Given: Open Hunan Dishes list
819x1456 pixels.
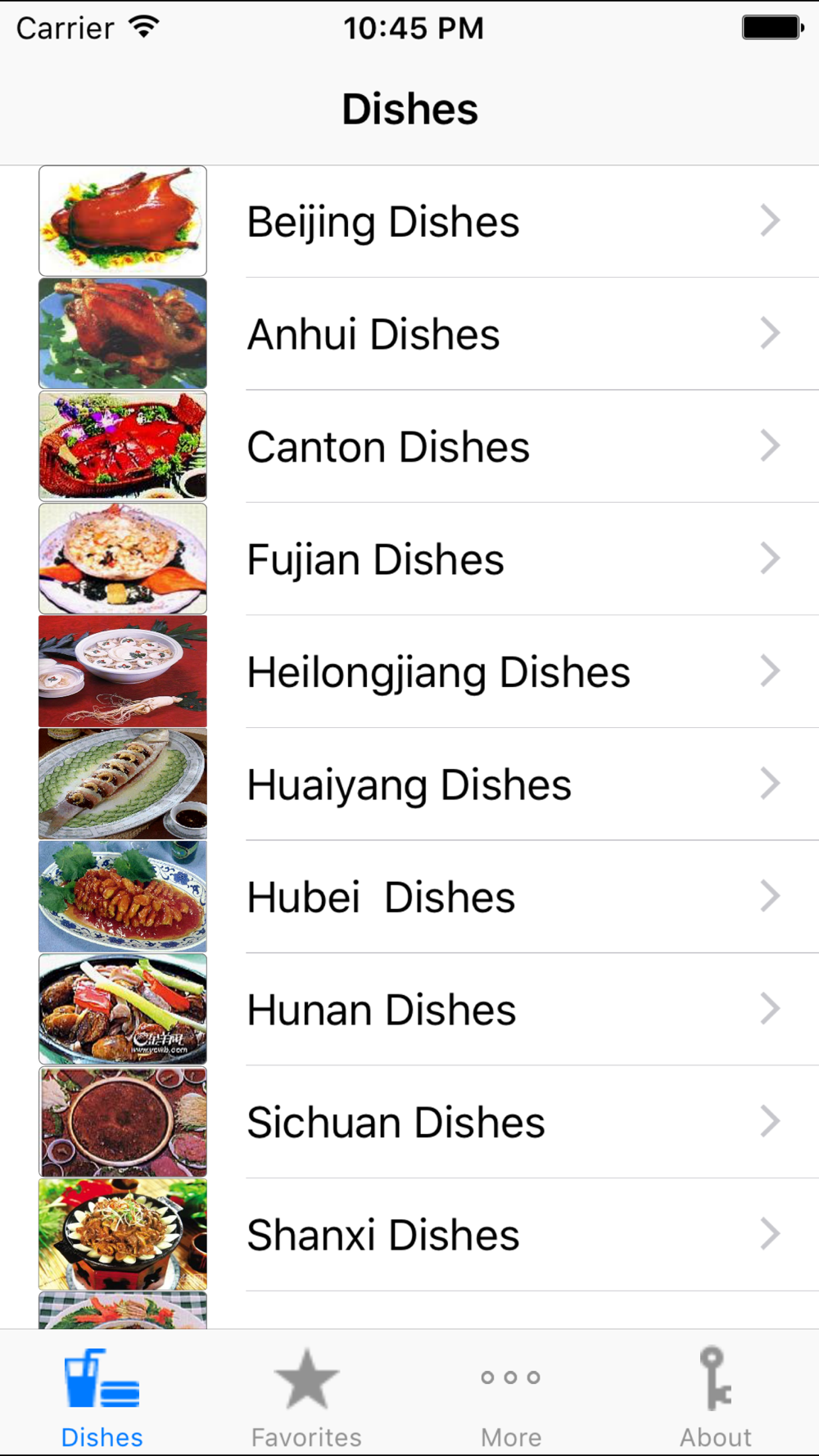Looking at the screenshot, I should pyautogui.click(x=409, y=1010).
